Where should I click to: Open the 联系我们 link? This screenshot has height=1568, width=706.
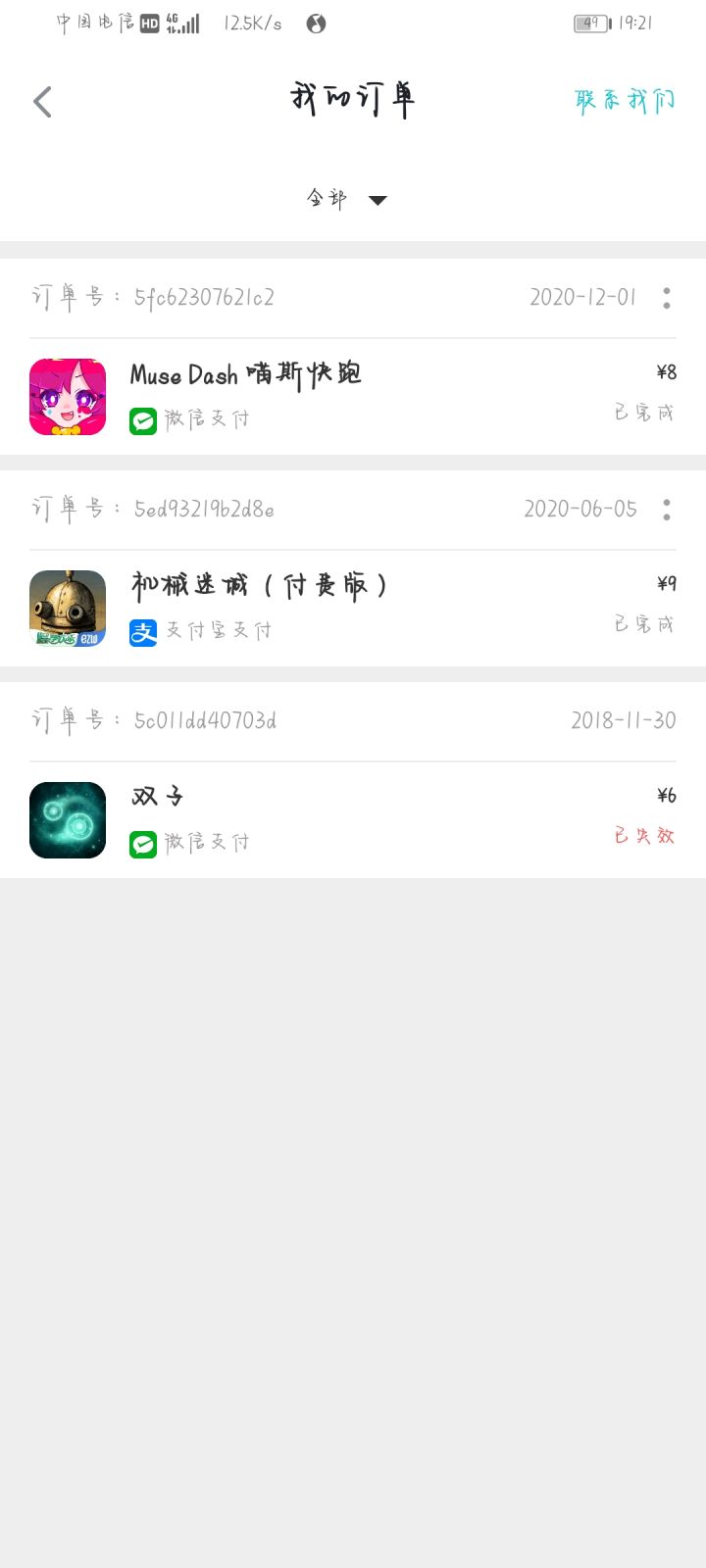[625, 100]
